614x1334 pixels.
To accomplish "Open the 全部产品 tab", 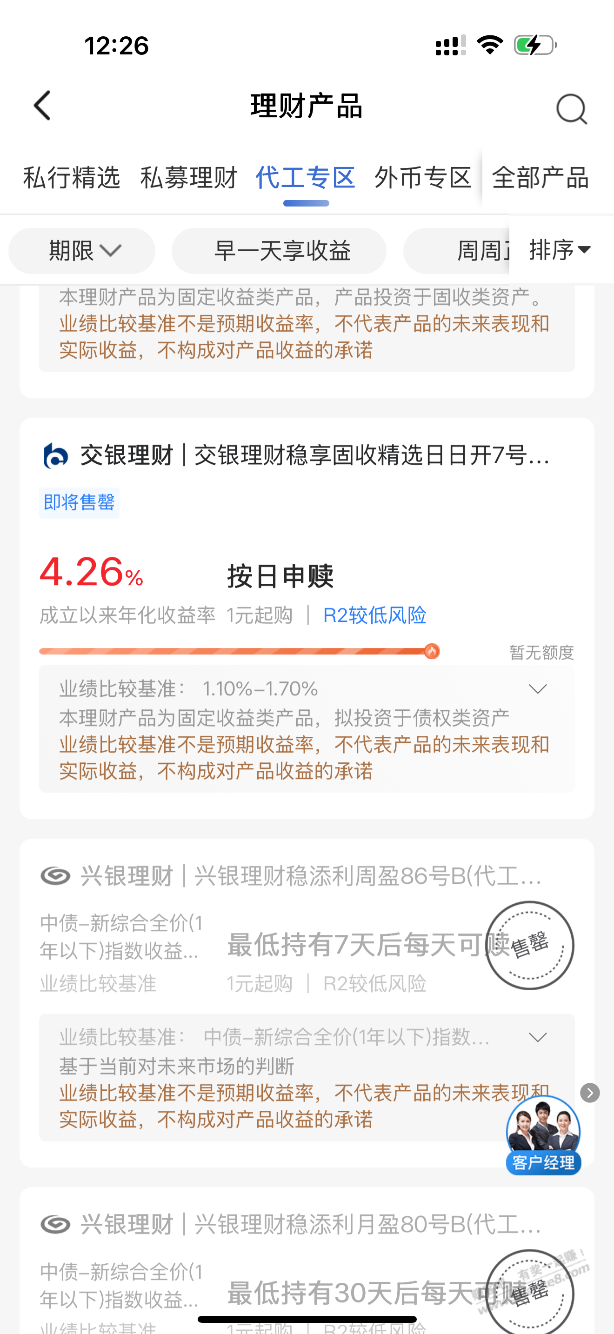I will pyautogui.click(x=541, y=178).
